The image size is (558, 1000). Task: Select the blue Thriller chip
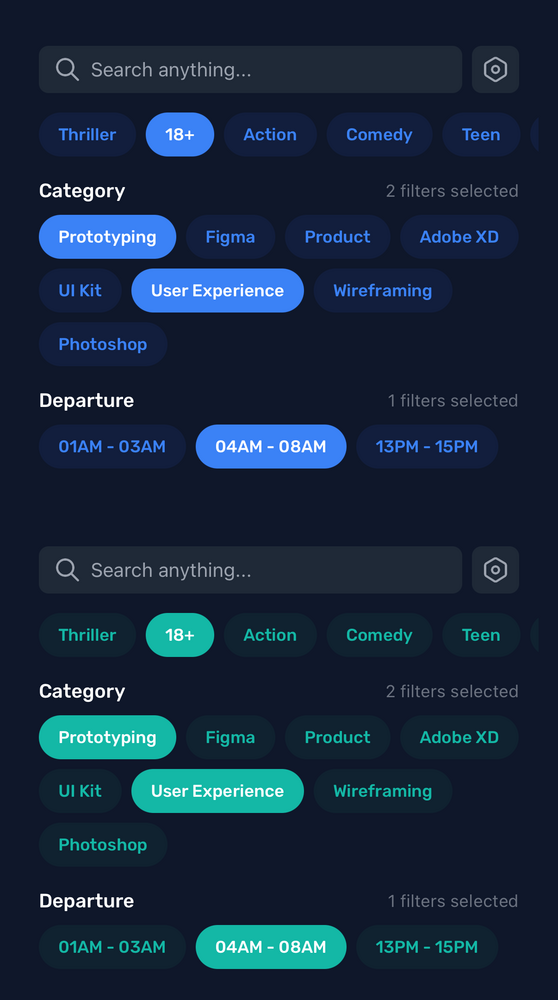[x=87, y=135]
